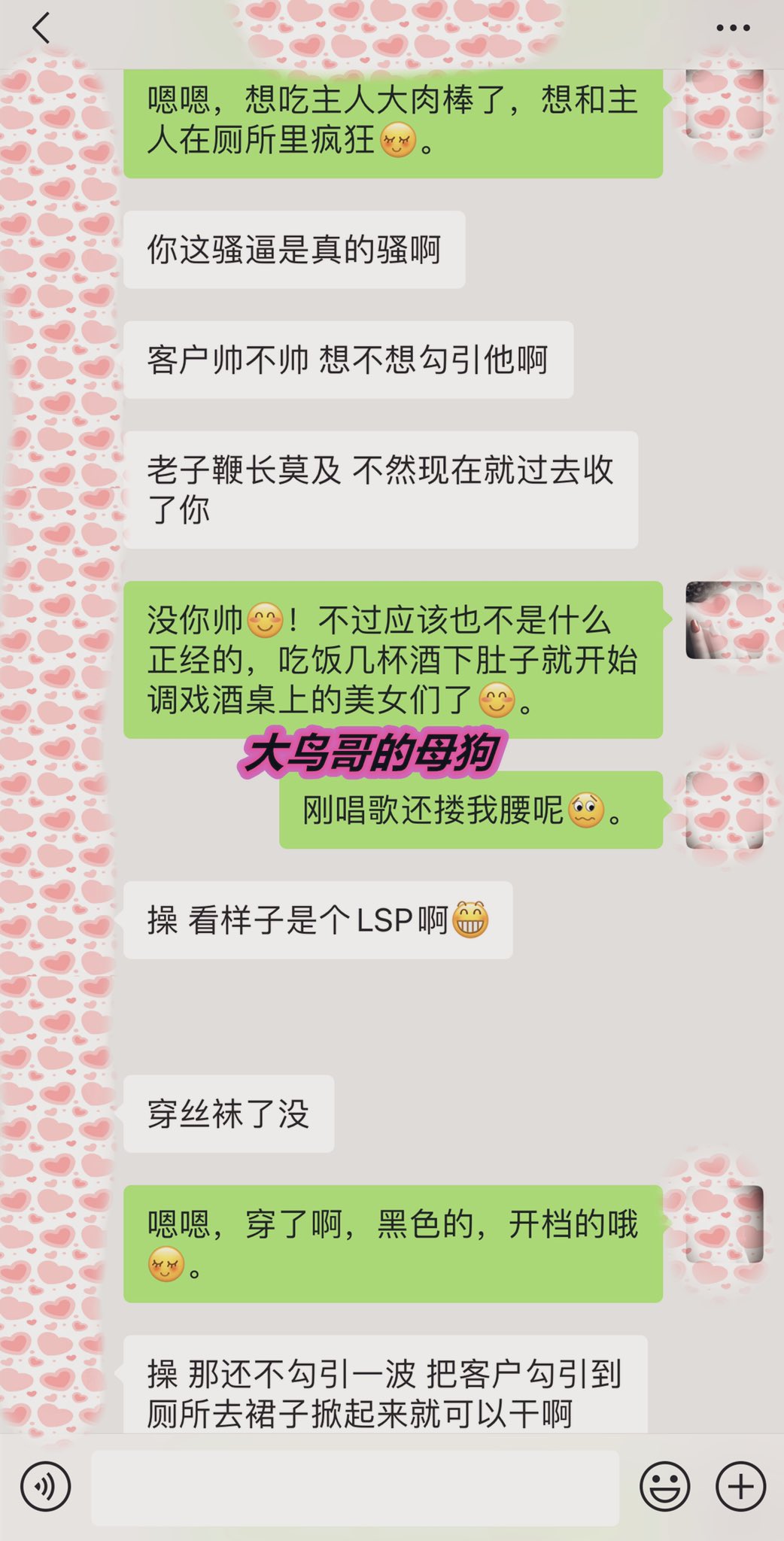The width and height of the screenshot is (784, 1541).
Task: Go back to the chat list
Action: [x=41, y=29]
